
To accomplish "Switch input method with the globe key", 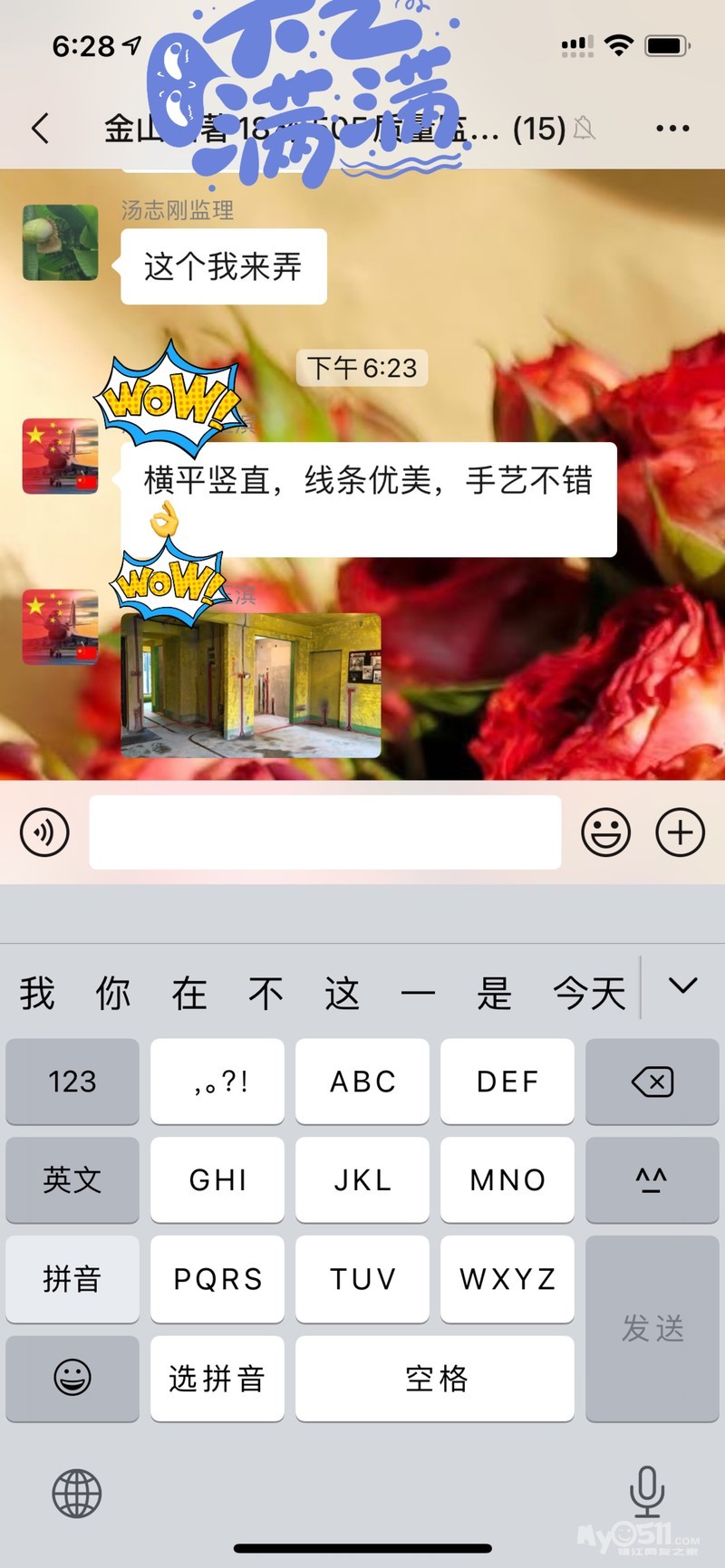I will [x=77, y=1494].
